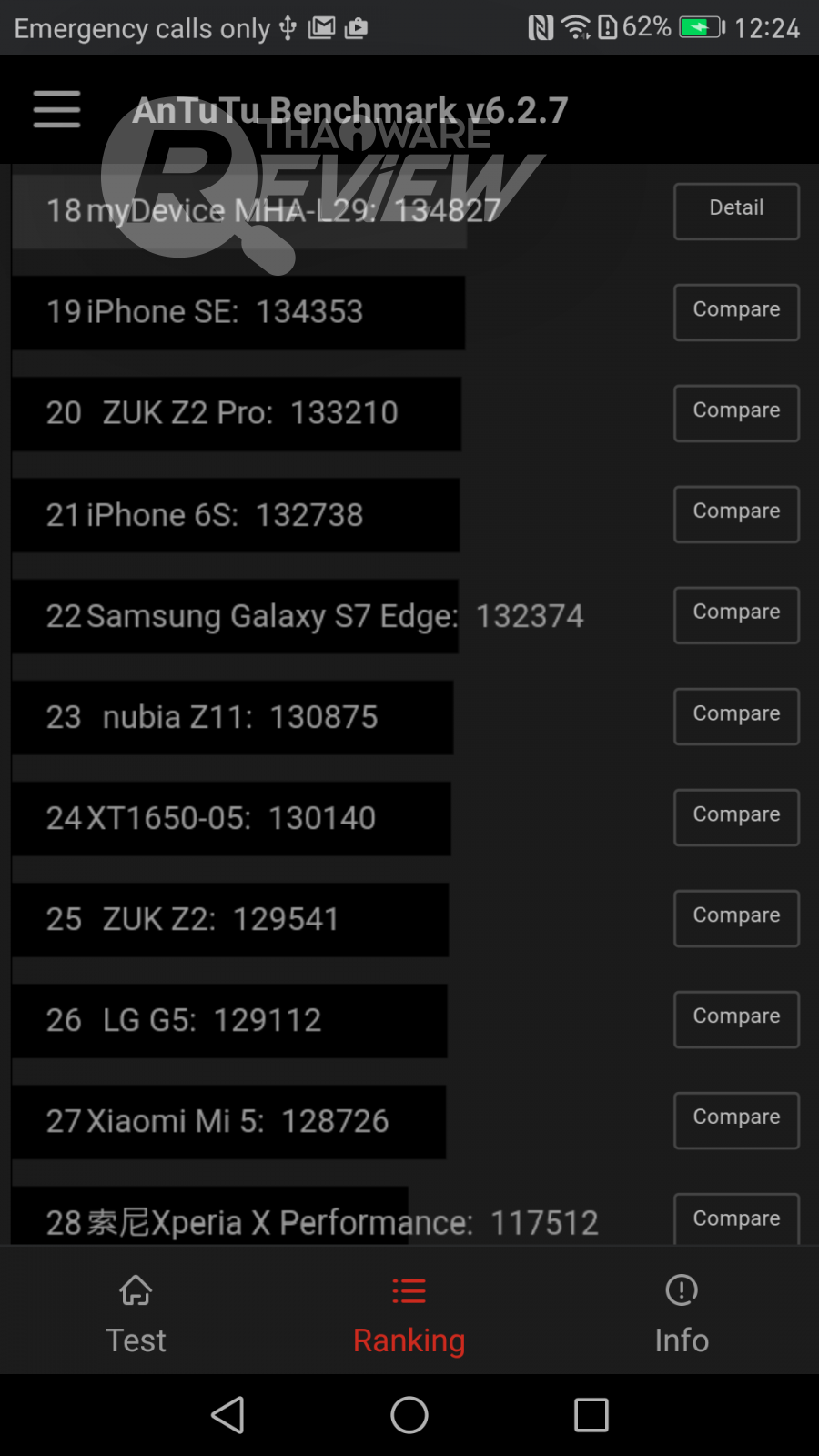This screenshot has width=819, height=1456.
Task: Compare with iPhone 6S
Action: [x=736, y=514]
